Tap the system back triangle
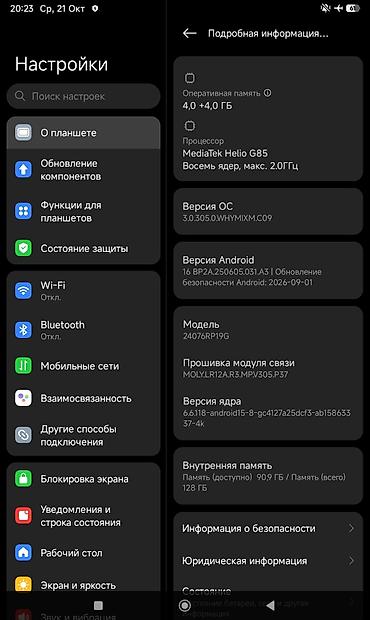 tap(270, 605)
